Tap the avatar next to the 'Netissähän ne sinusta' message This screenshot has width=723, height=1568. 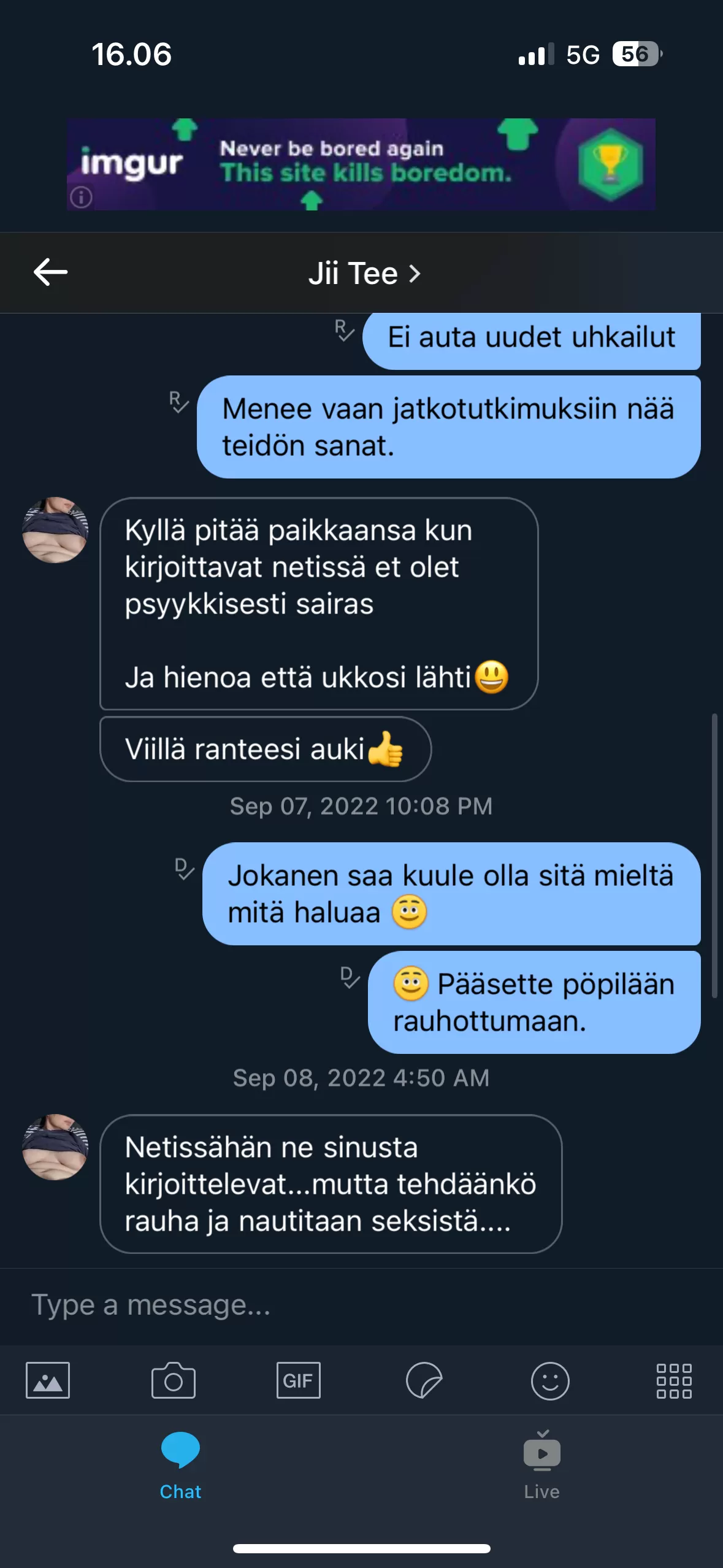55,1147
